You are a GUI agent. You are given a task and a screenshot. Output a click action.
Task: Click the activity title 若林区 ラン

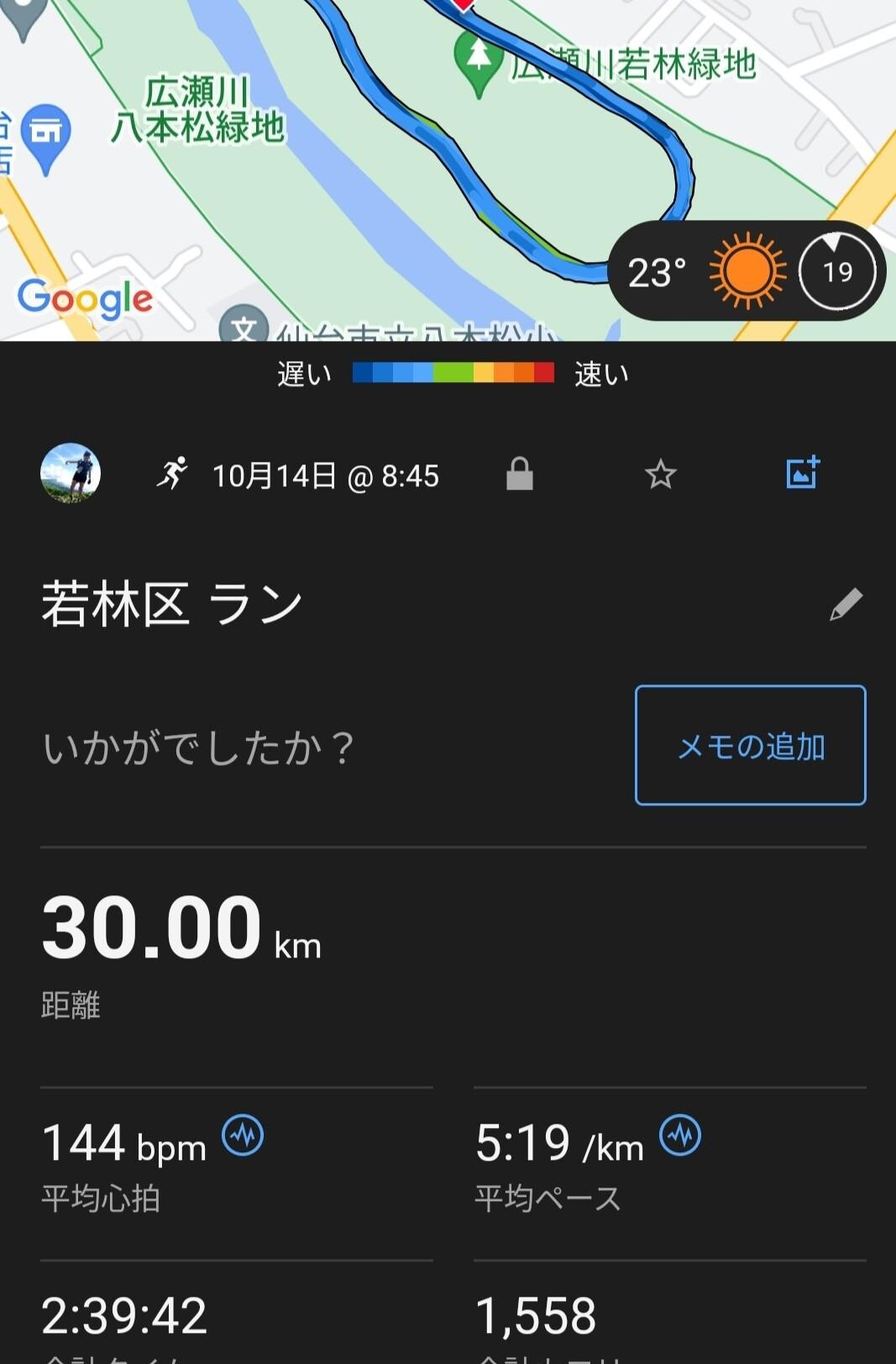pos(168,601)
